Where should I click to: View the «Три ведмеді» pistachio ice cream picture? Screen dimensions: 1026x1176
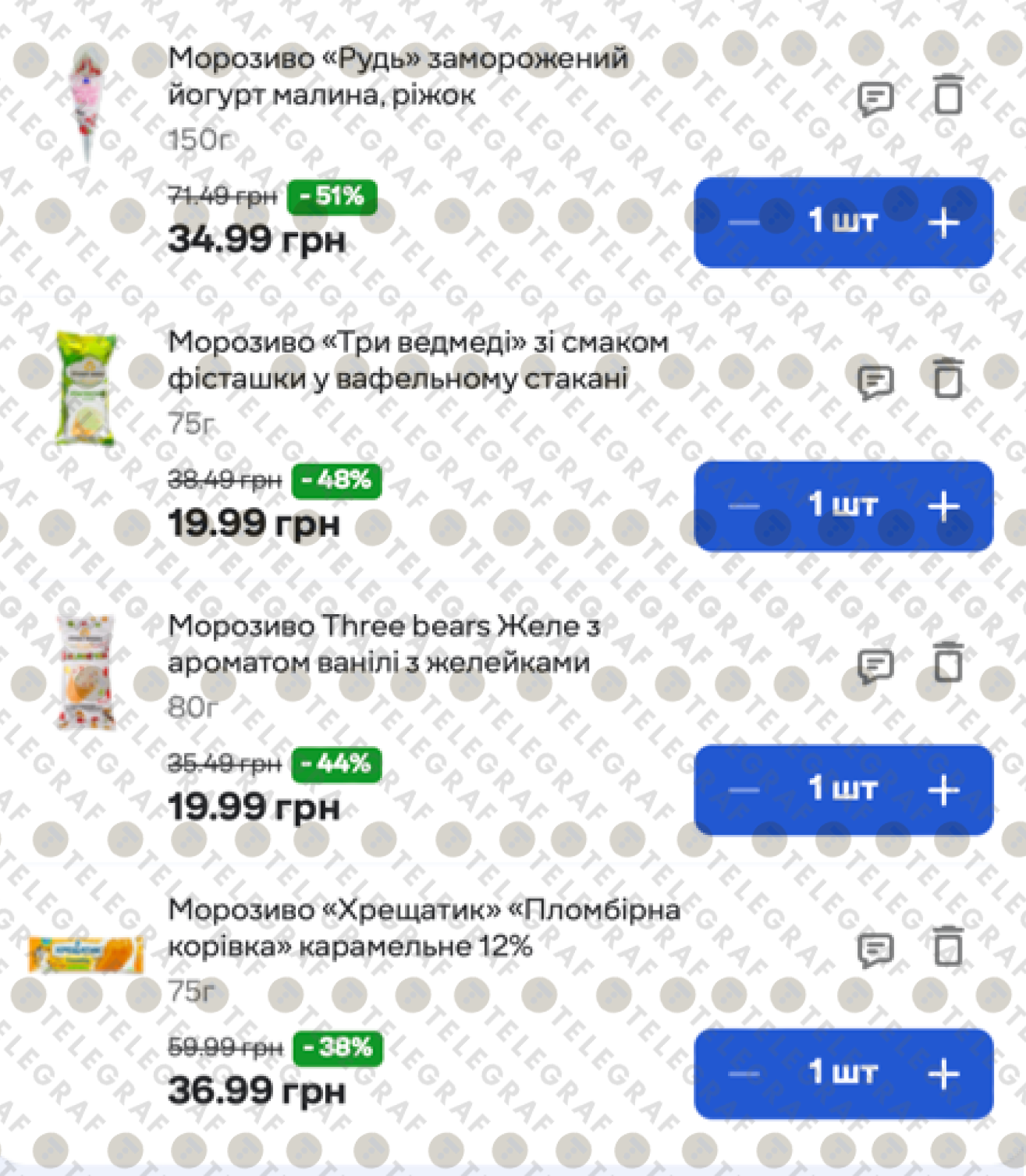pos(86,388)
